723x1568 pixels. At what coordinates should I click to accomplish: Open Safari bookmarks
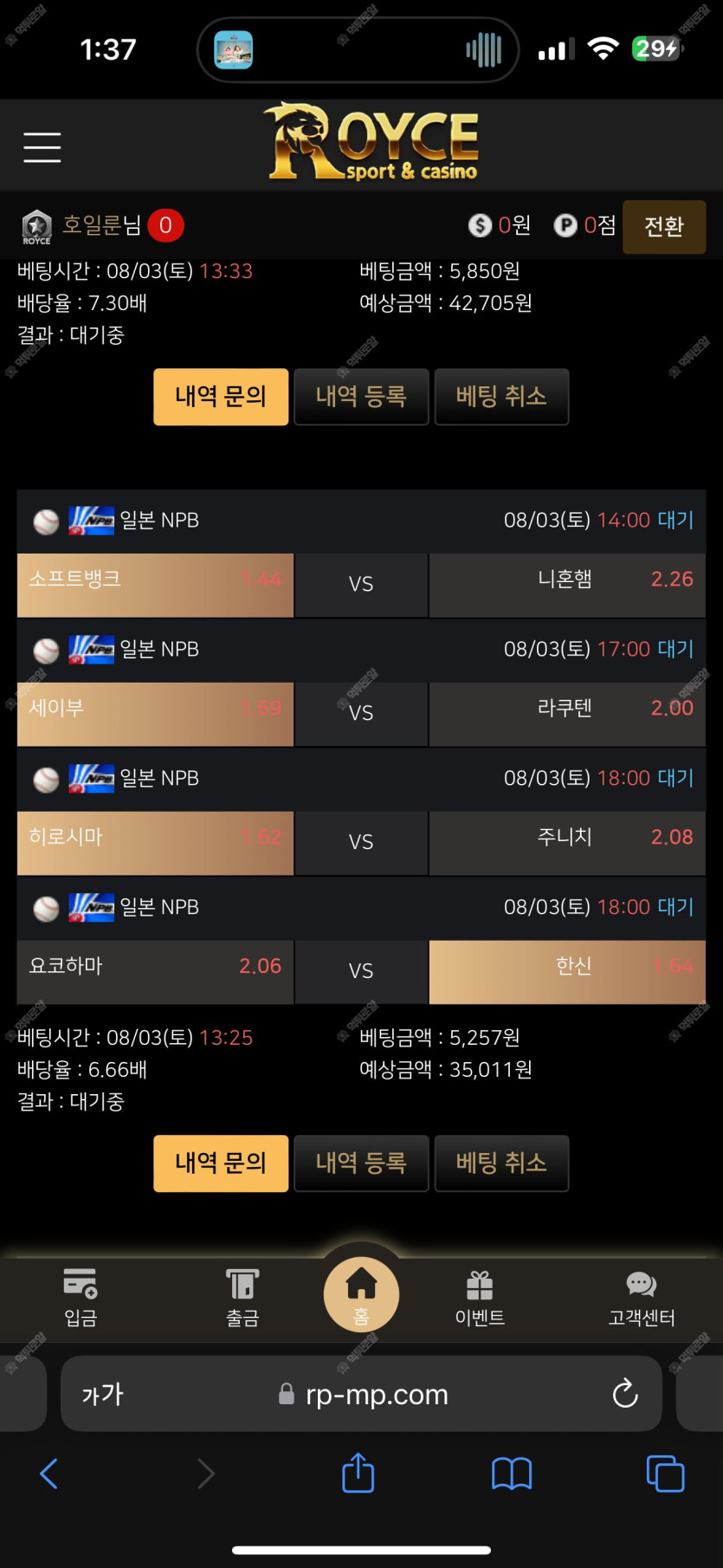(512, 1474)
